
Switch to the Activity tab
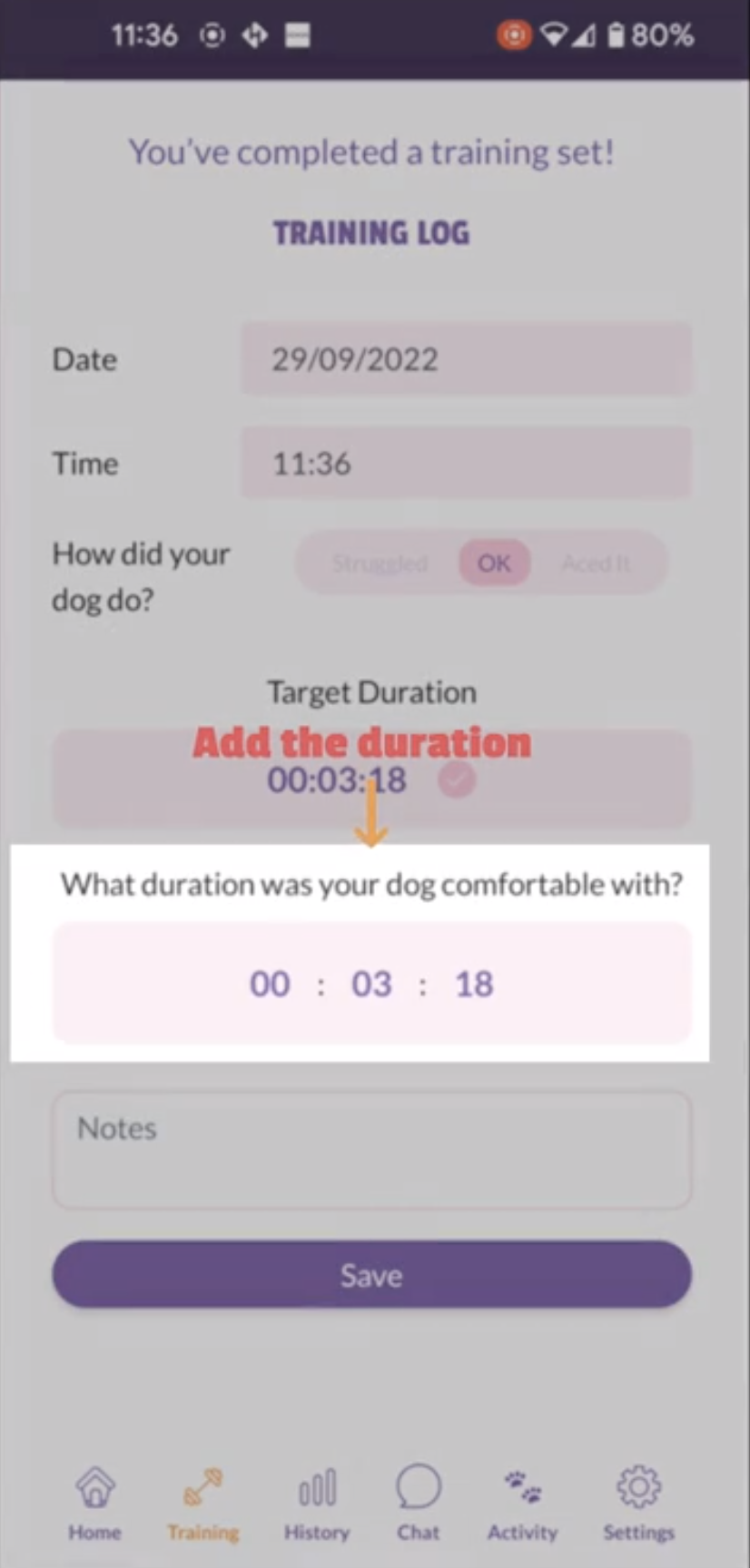click(522, 1504)
